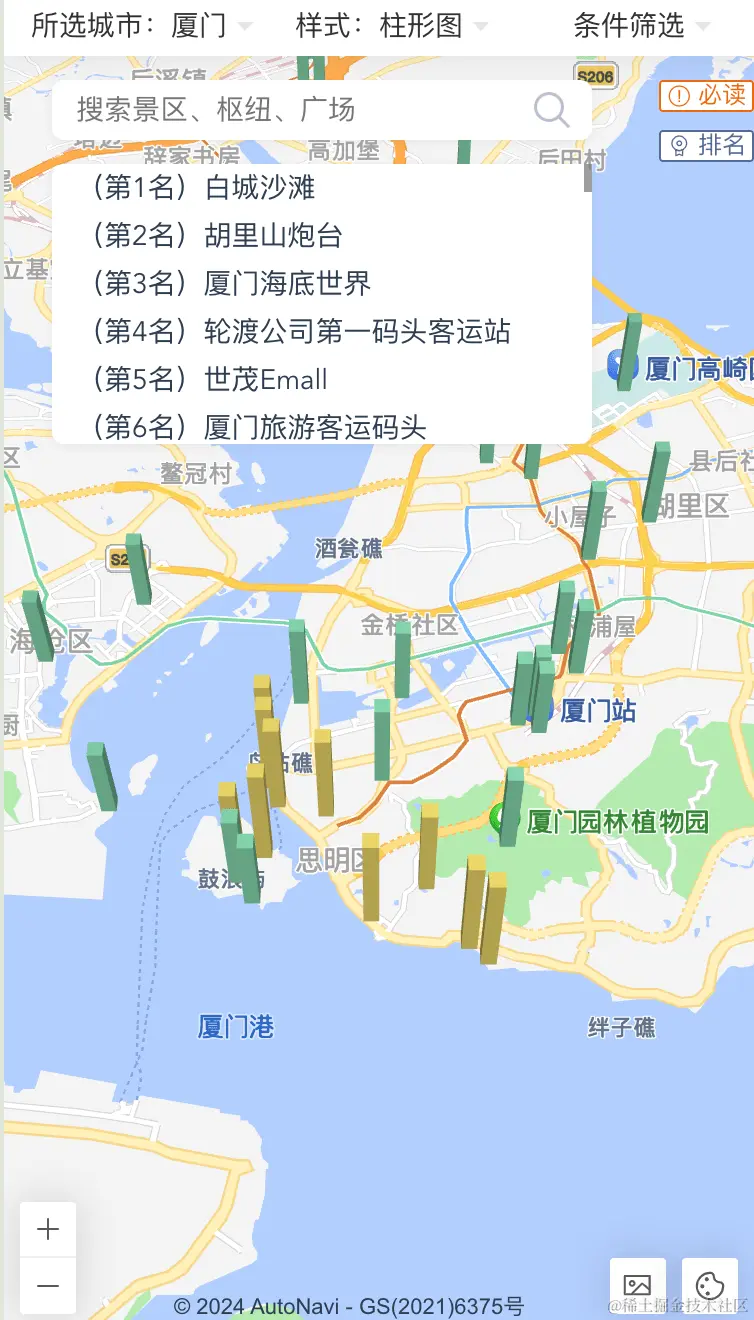The image size is (754, 1320).
Task: Tap the search field for 景区、枢纽、广场
Action: tap(290, 109)
